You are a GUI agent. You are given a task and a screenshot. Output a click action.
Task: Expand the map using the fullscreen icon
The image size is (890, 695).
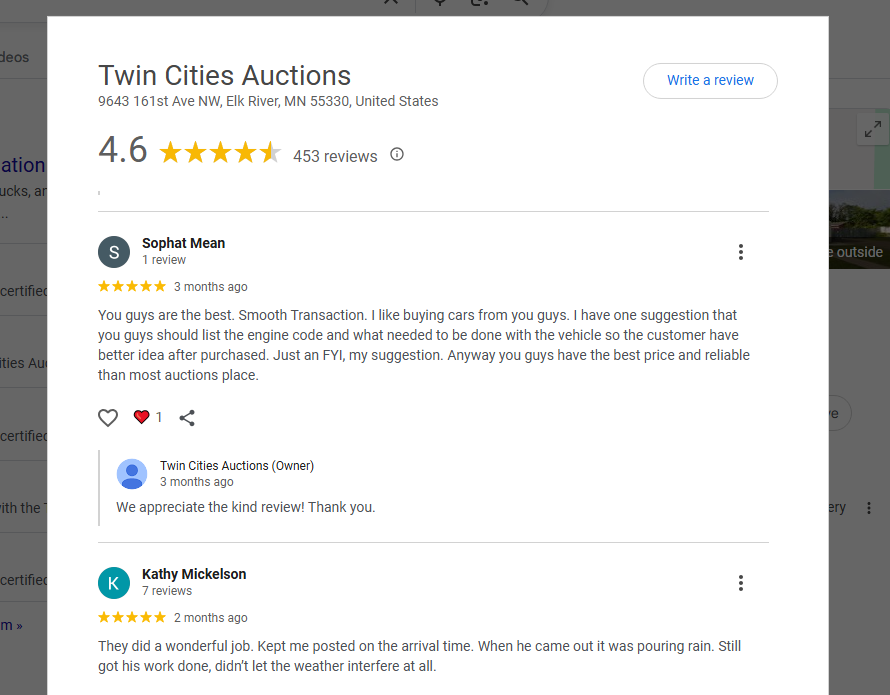click(x=871, y=129)
